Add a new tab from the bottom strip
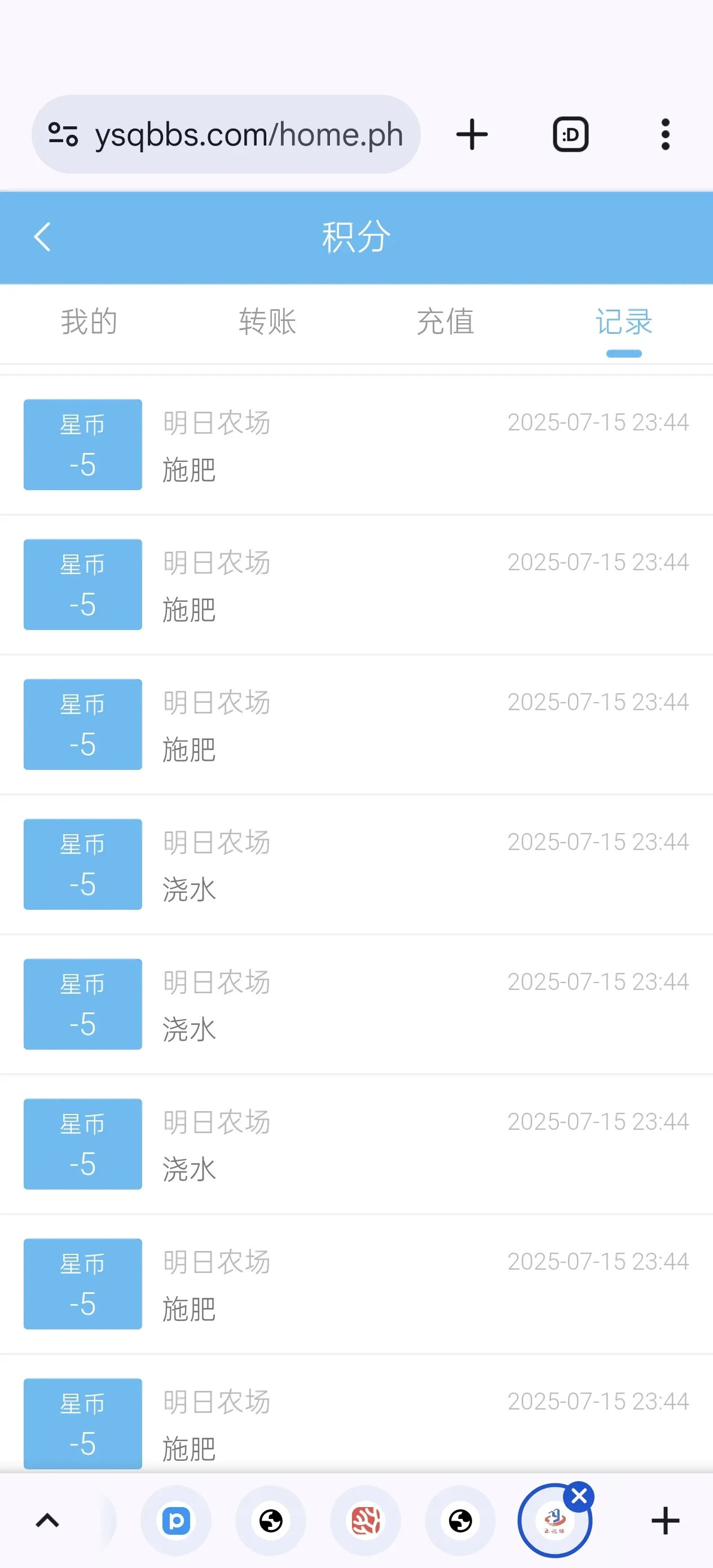Viewport: 713px width, 1568px height. (665, 1521)
